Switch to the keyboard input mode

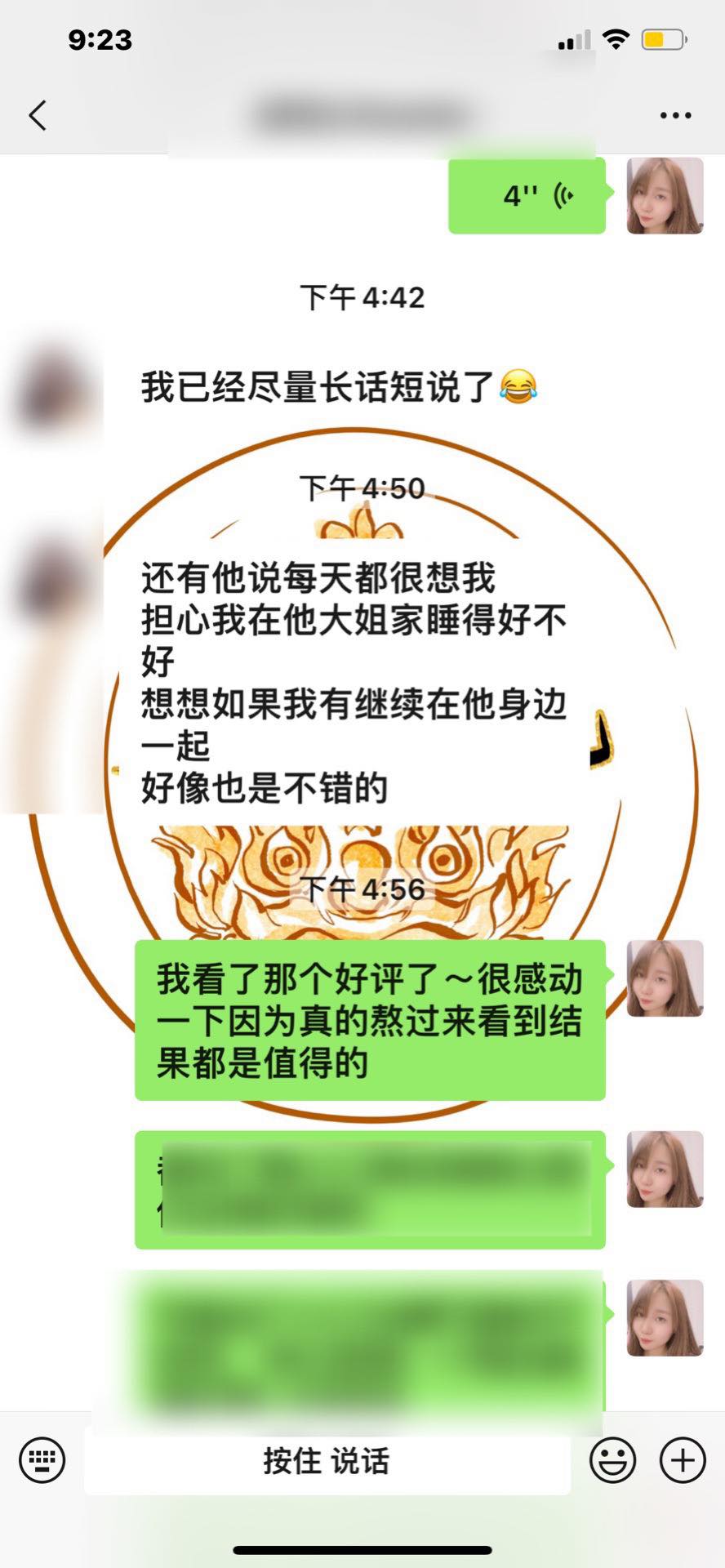coord(42,1459)
